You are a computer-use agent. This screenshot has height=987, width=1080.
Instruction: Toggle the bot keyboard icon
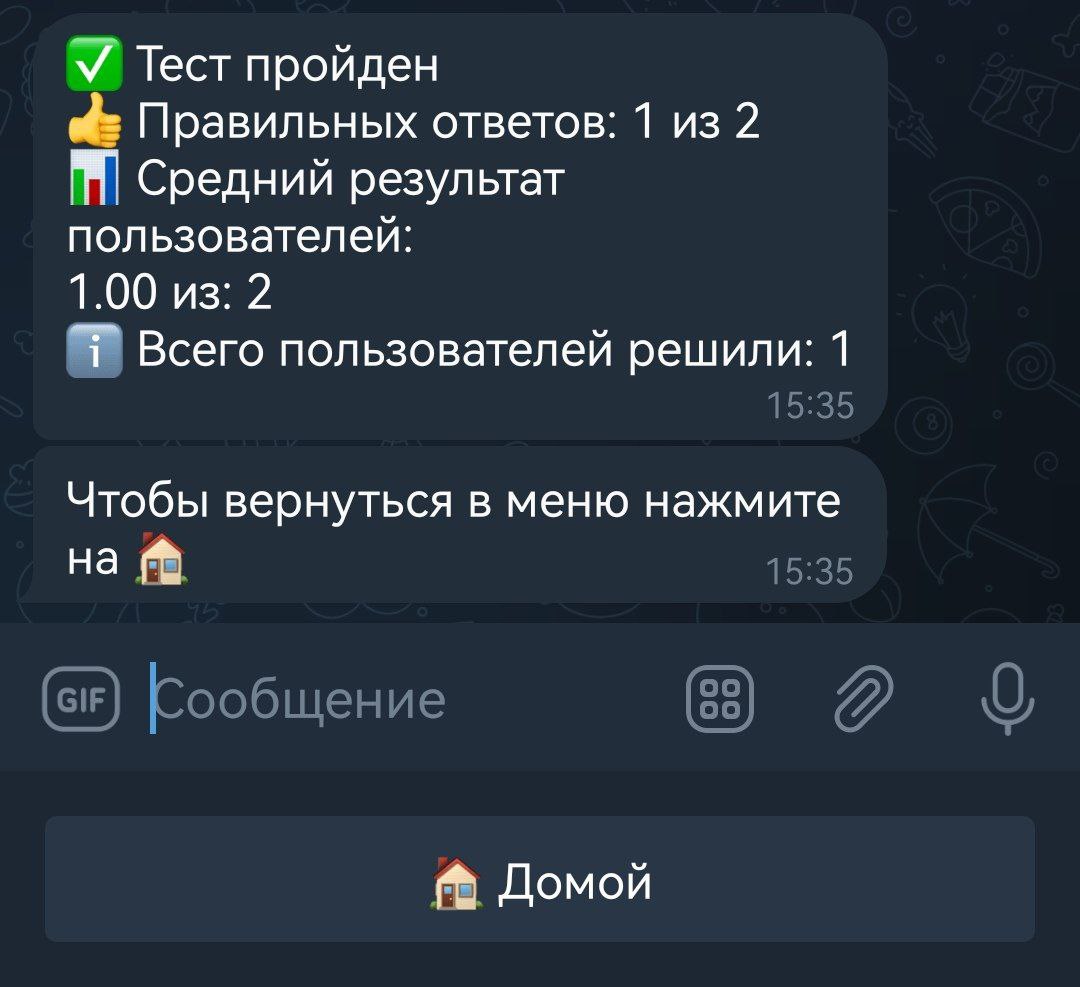click(x=720, y=698)
